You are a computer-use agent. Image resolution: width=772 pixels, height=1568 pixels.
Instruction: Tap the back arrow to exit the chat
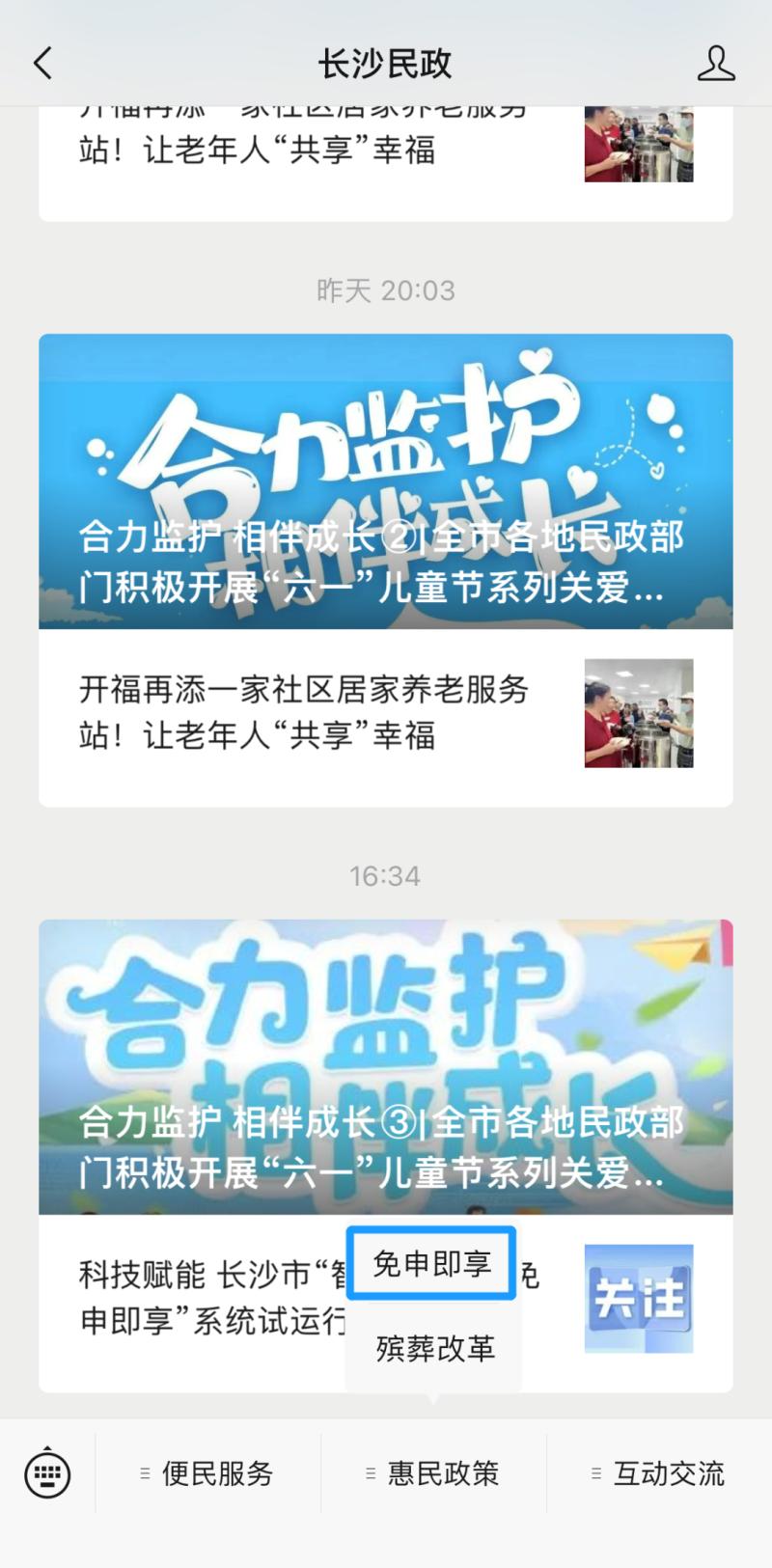(x=41, y=61)
